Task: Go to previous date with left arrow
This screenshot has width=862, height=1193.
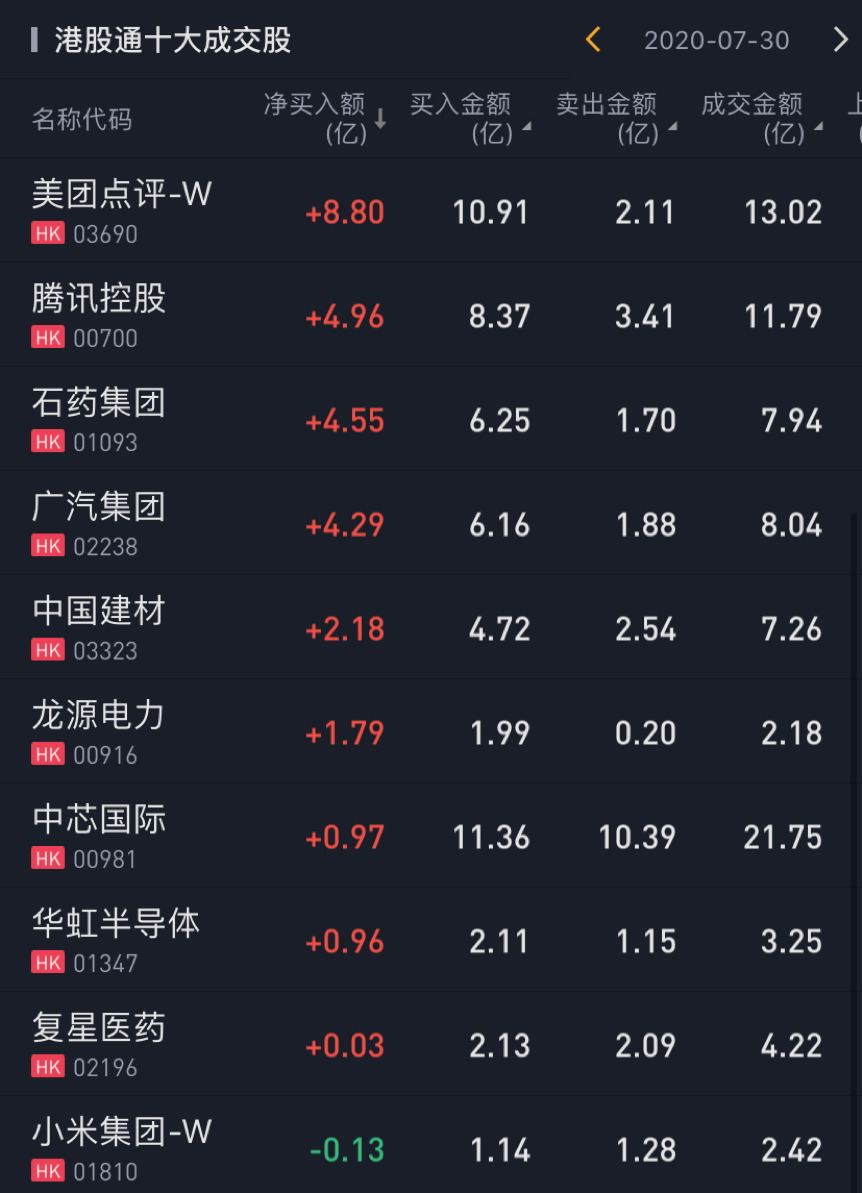Action: (593, 40)
